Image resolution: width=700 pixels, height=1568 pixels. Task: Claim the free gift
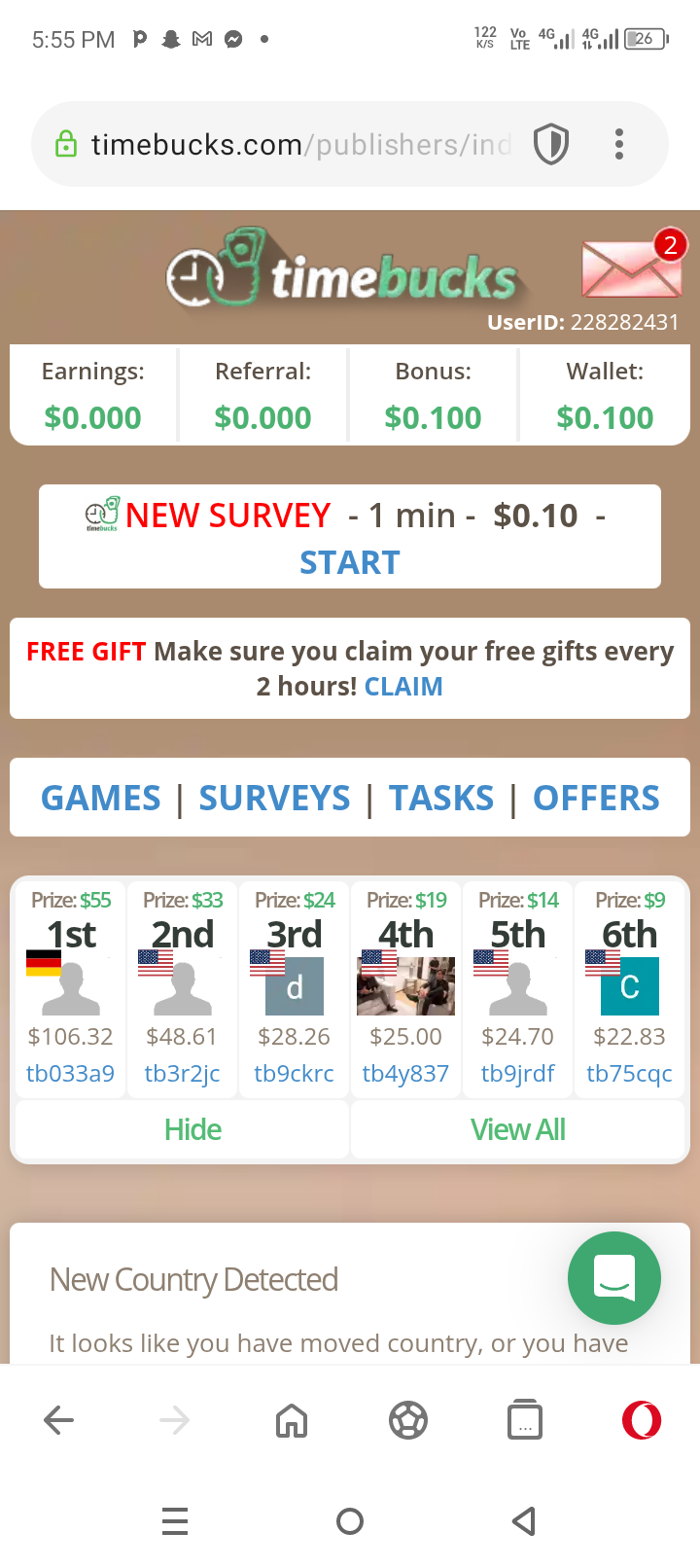click(x=402, y=687)
